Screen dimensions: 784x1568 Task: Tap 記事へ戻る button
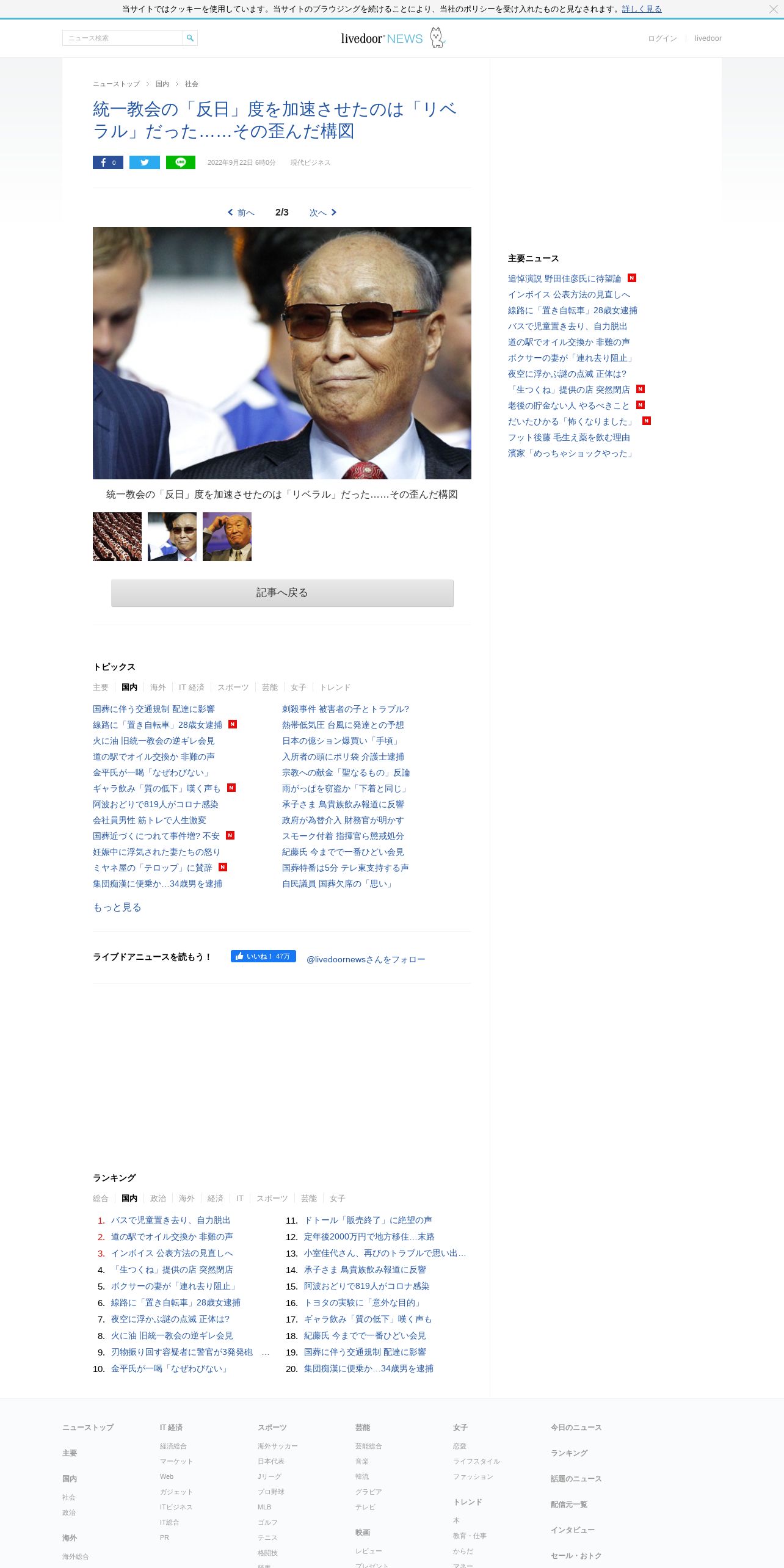(x=282, y=593)
